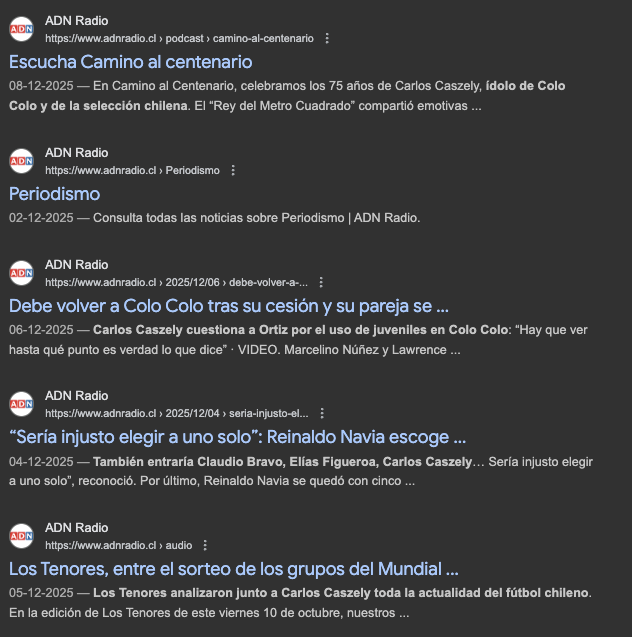632x637 pixels.
Task: Open the 'Periodismo' search result
Action: click(55, 194)
